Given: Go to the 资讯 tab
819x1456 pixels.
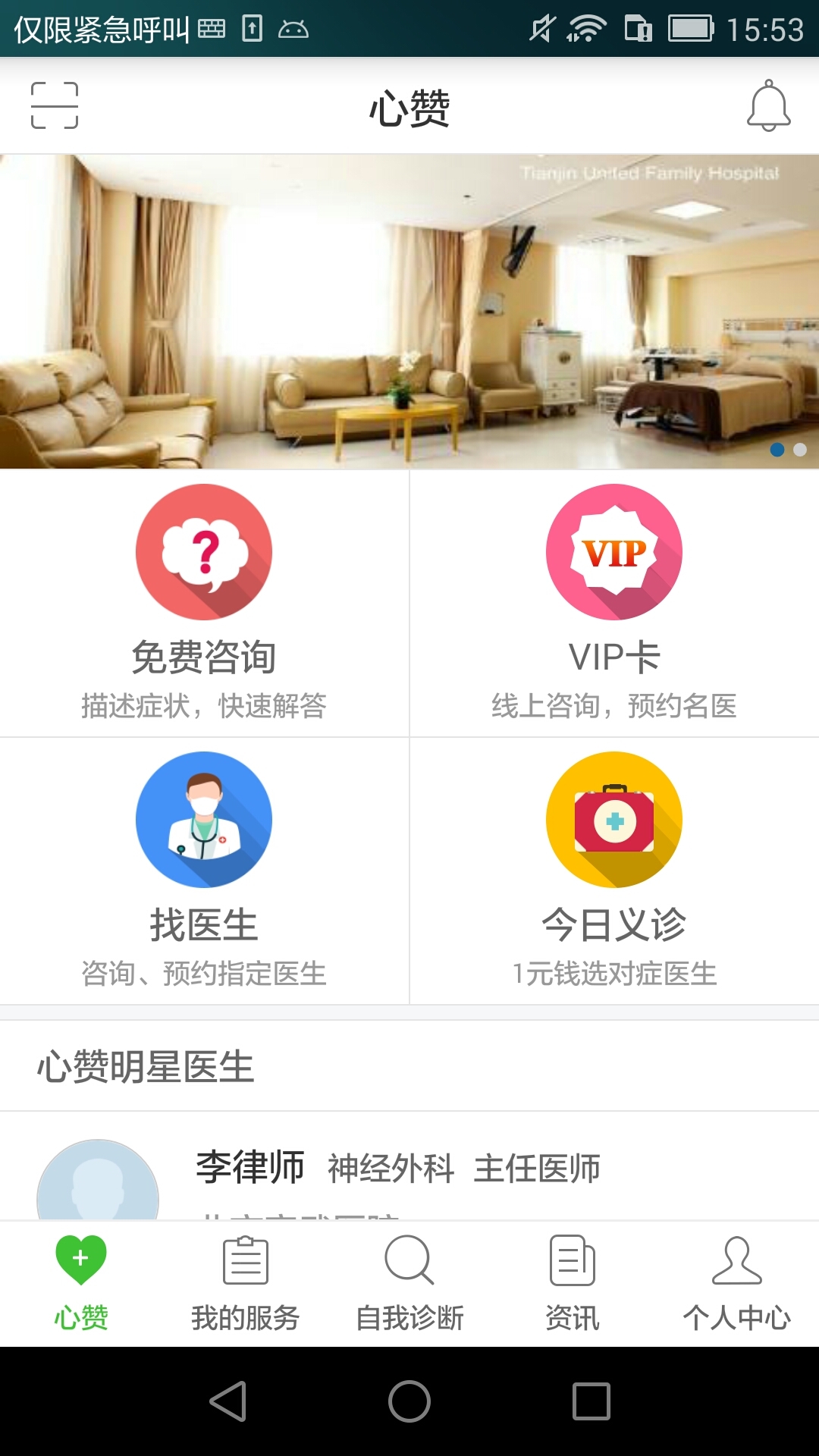Looking at the screenshot, I should tap(573, 1283).
